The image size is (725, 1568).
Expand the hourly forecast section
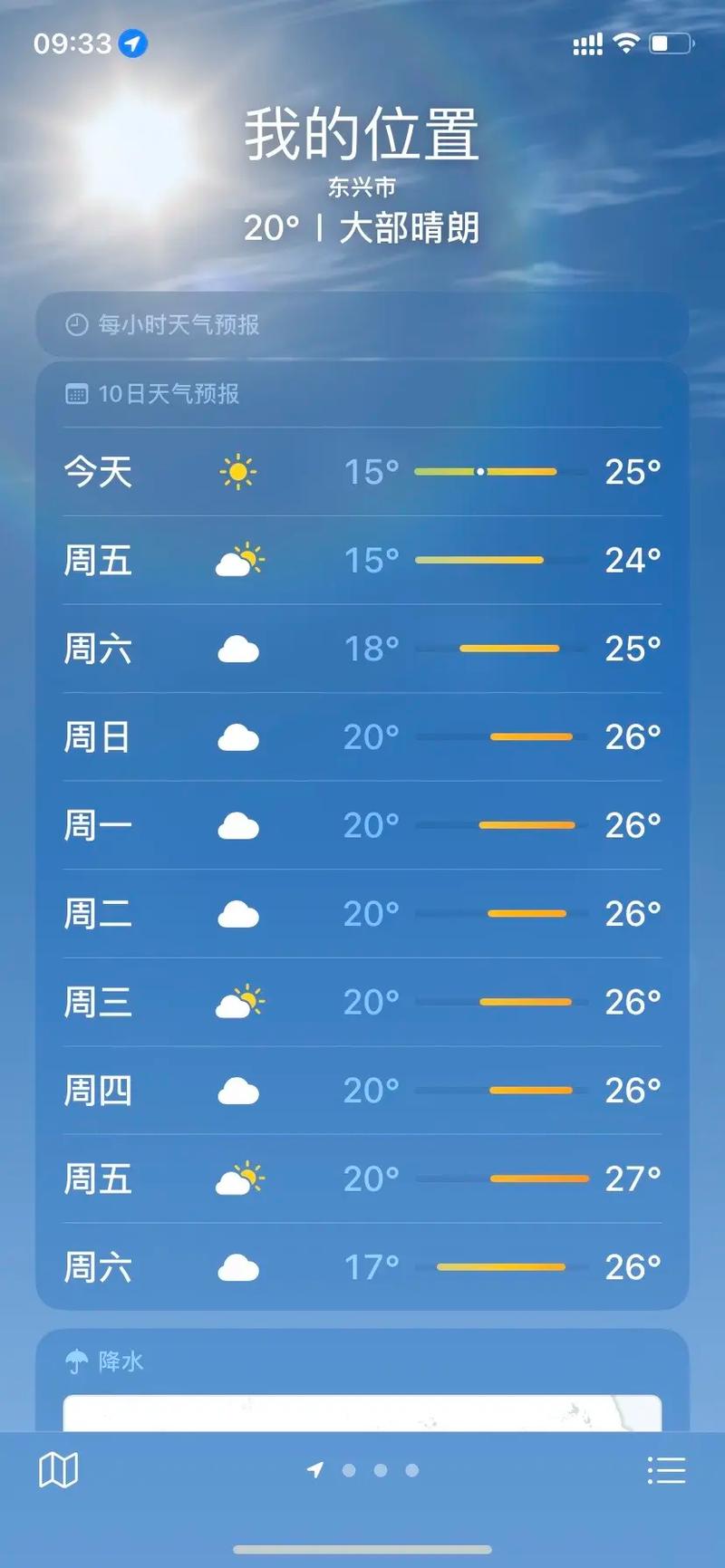point(362,325)
